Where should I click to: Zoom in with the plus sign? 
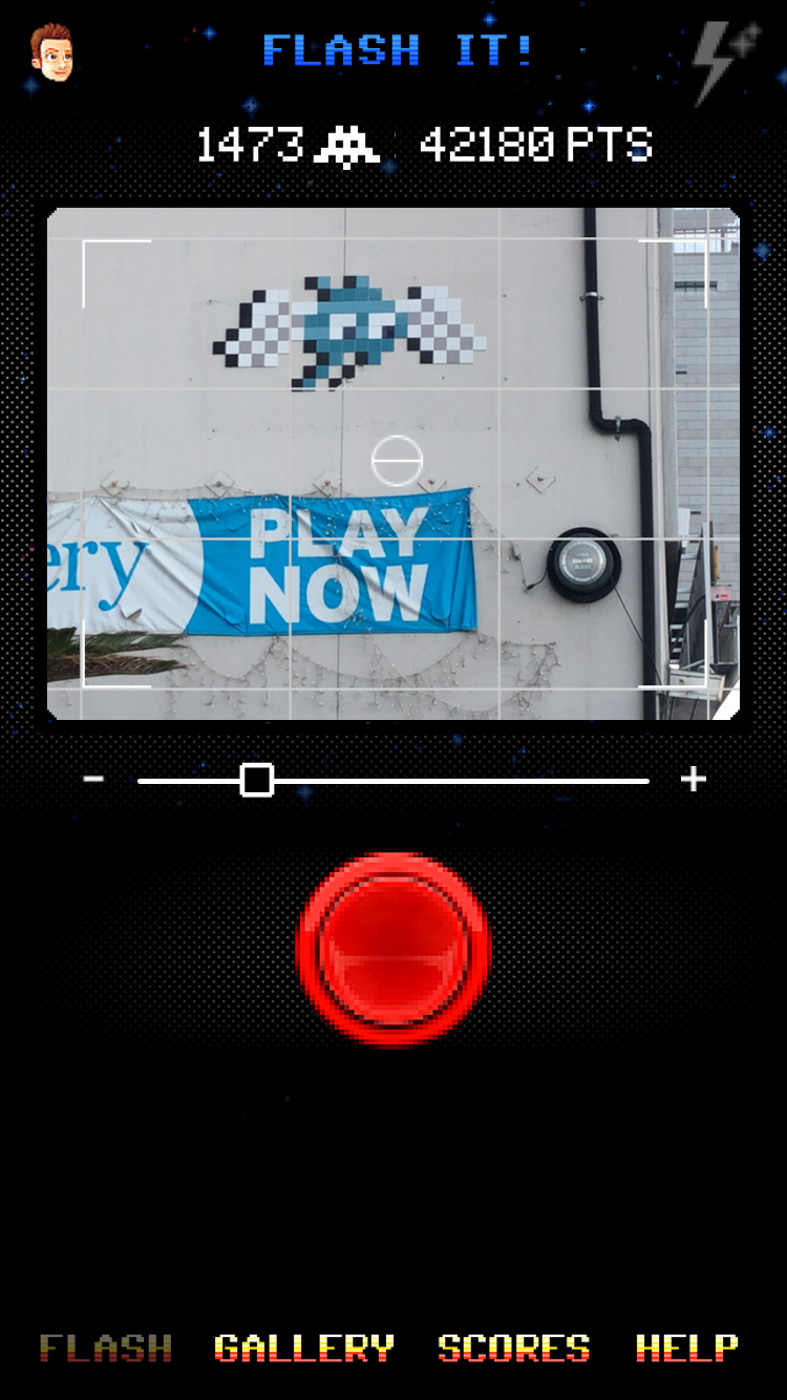point(693,779)
